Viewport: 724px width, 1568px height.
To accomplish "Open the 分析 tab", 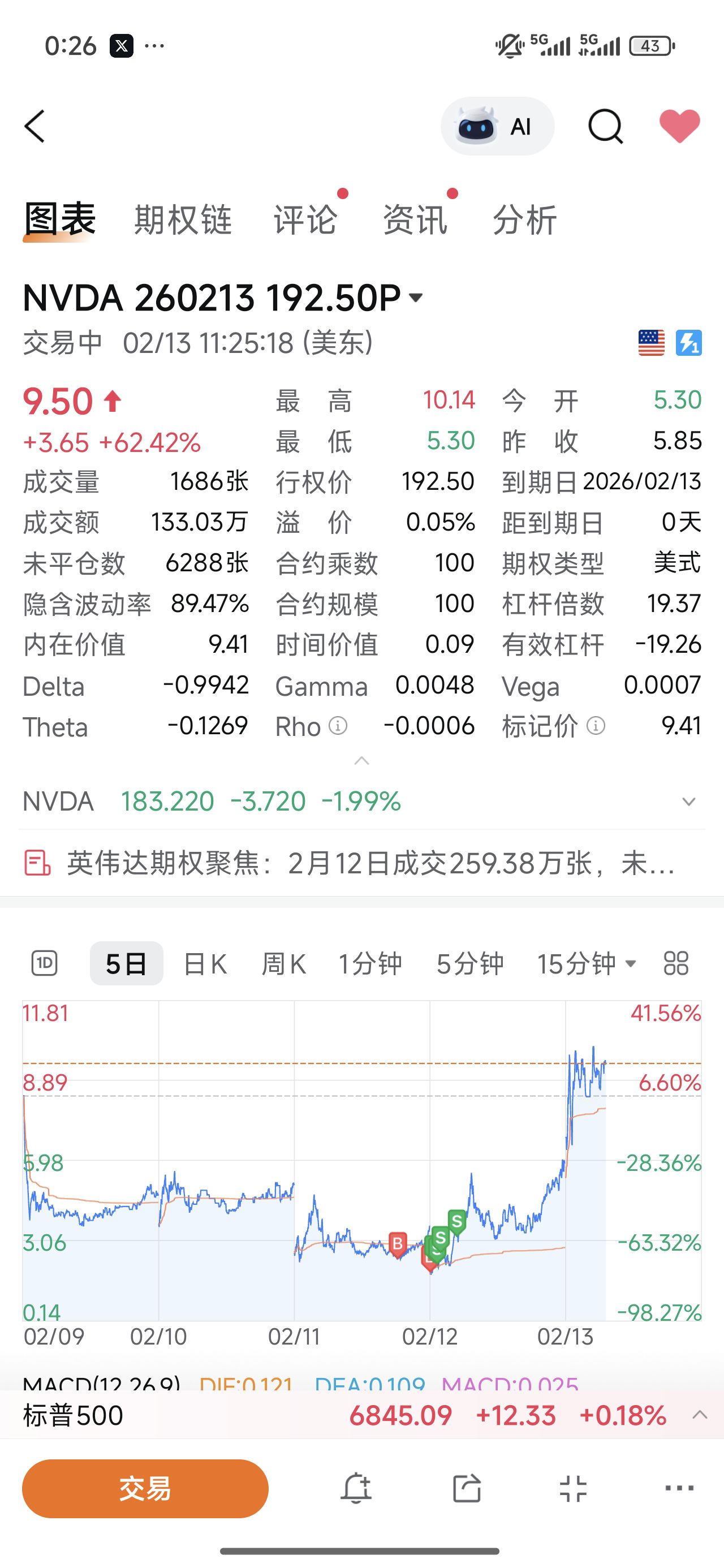I will click(x=524, y=219).
